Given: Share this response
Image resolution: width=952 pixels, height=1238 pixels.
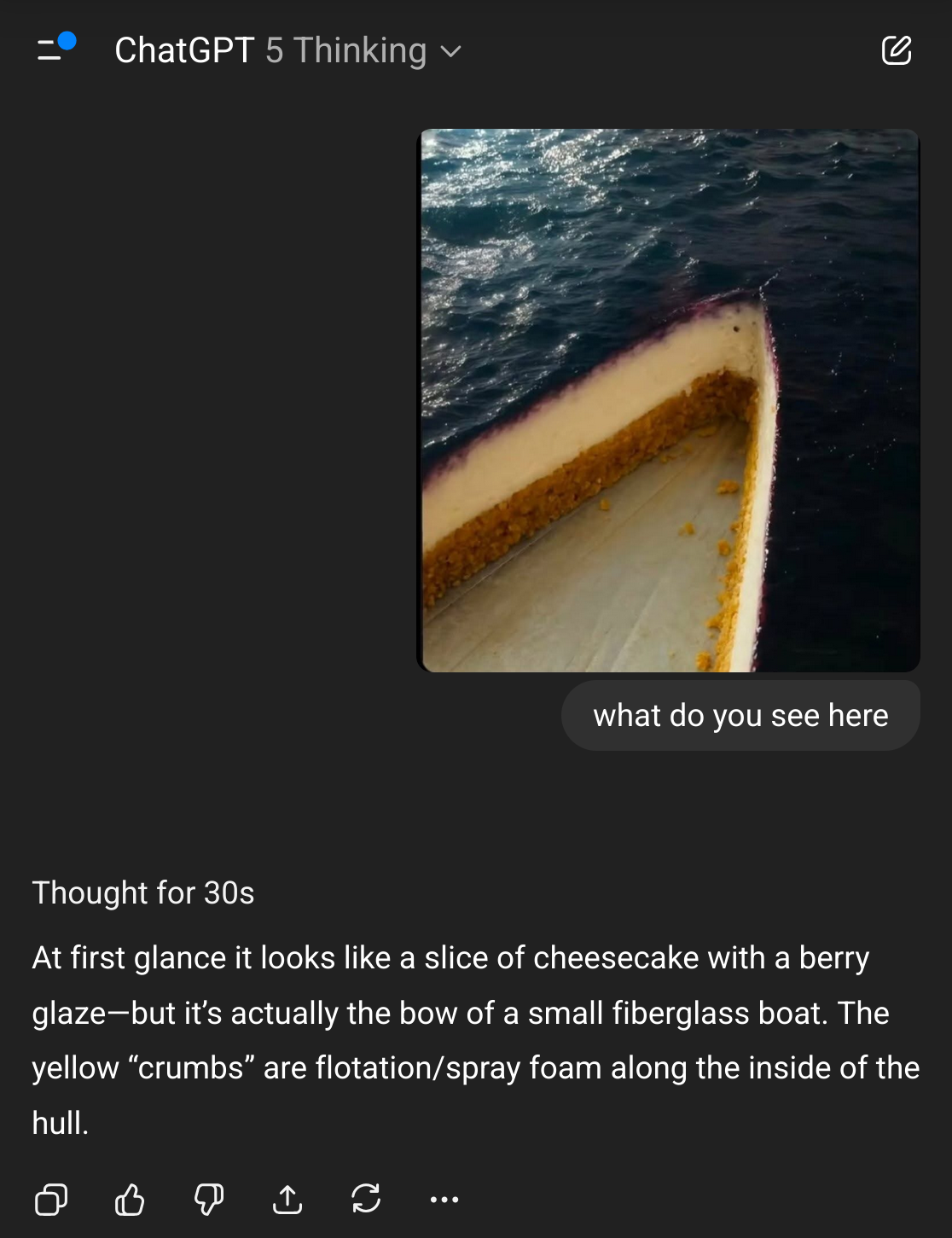Looking at the screenshot, I should [x=287, y=1200].
